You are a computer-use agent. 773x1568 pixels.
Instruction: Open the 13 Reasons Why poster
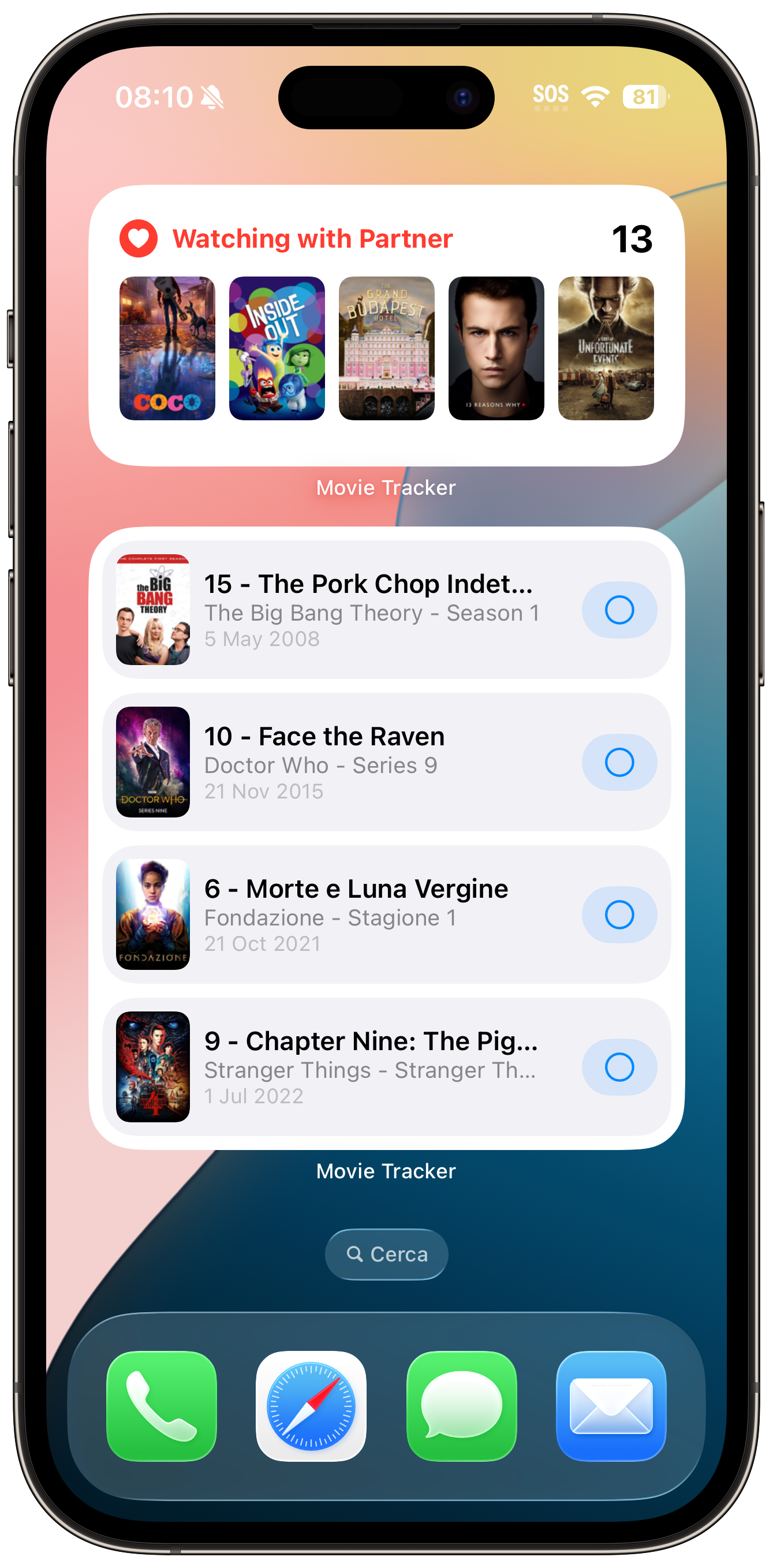496,348
